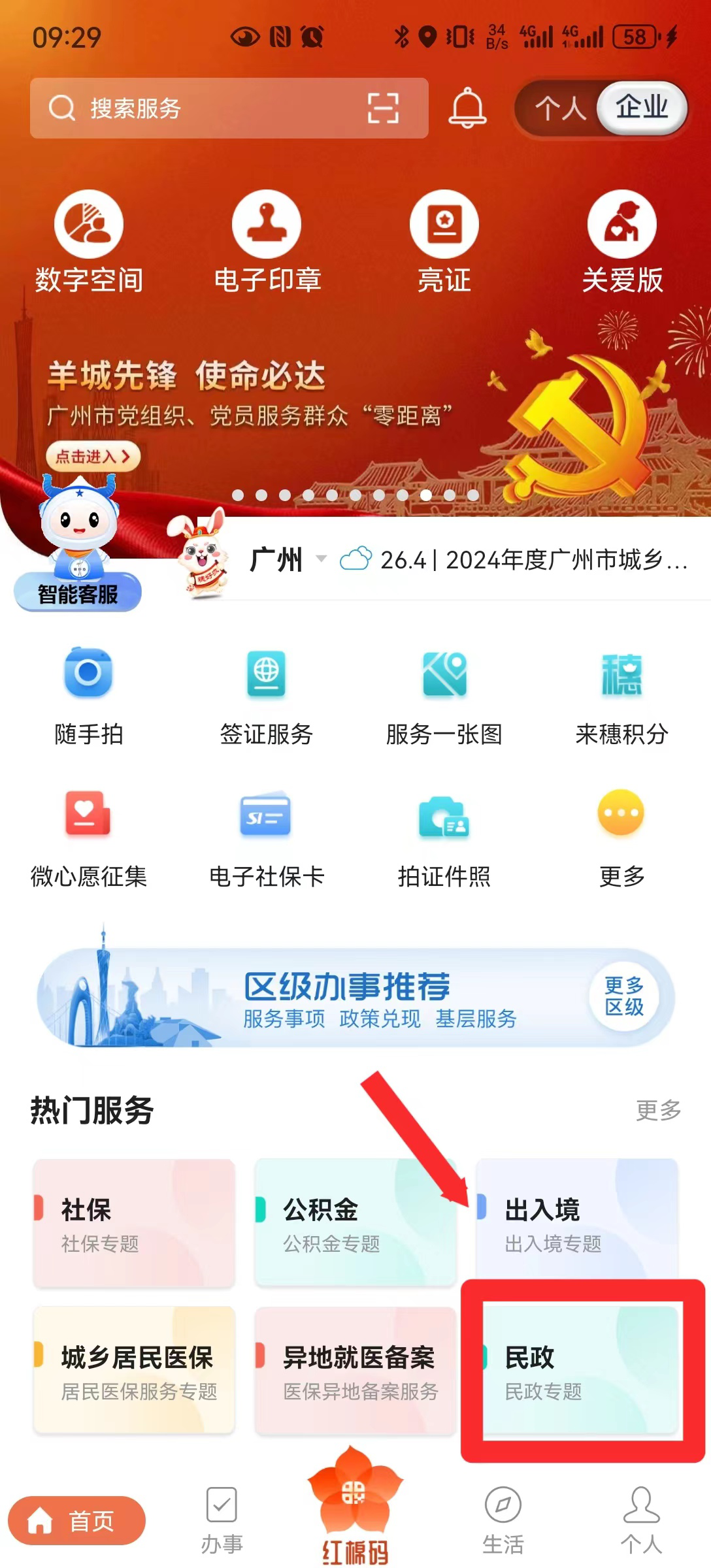Image resolution: width=711 pixels, height=1568 pixels.
Task: Switch to the 个人 mode
Action: tap(560, 108)
